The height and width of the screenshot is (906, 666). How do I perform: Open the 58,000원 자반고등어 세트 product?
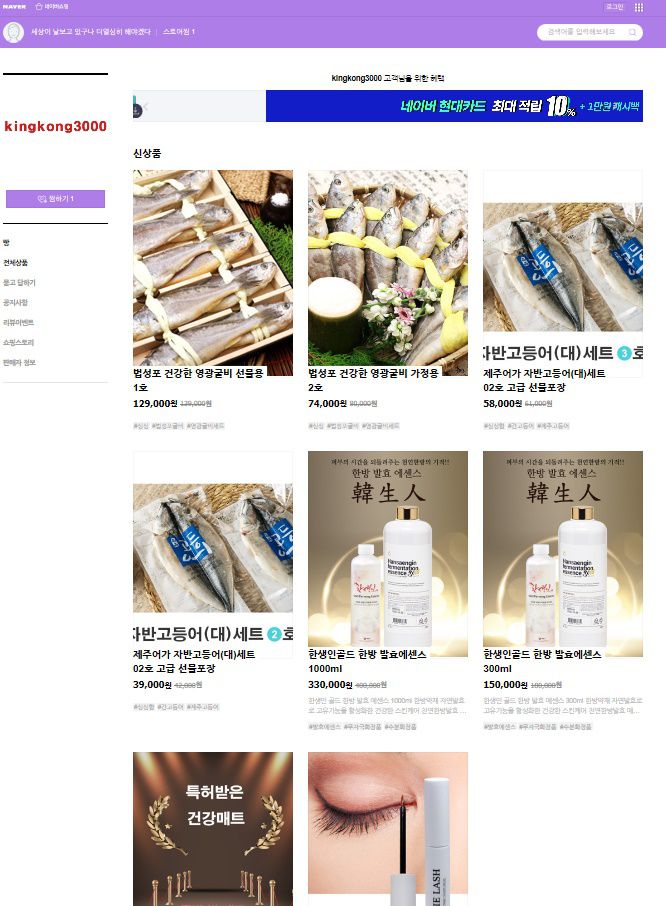click(x=562, y=268)
